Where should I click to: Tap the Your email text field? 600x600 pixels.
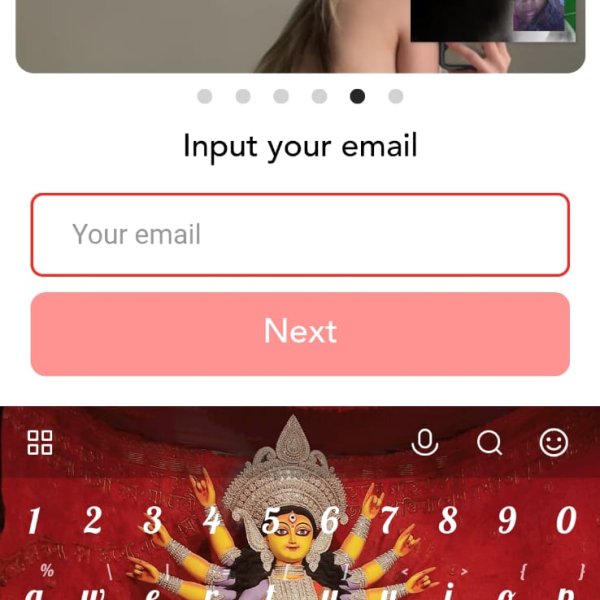click(300, 235)
